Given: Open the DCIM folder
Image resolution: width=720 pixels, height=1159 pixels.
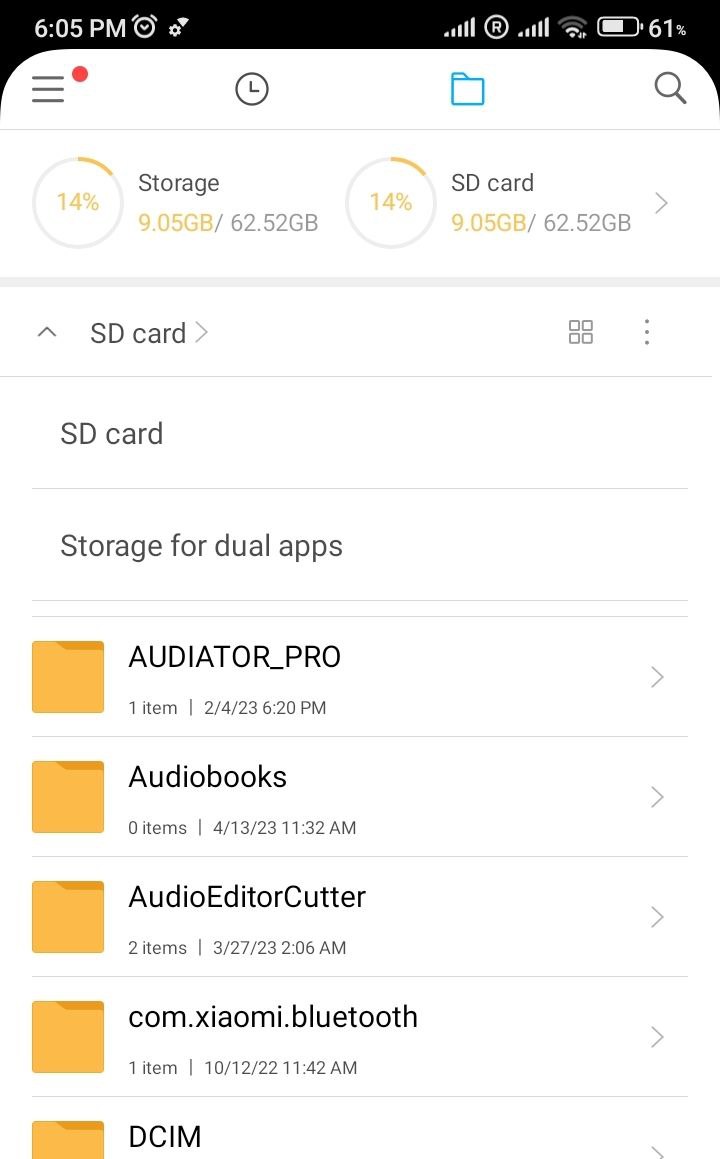Looking at the screenshot, I should [360, 1129].
